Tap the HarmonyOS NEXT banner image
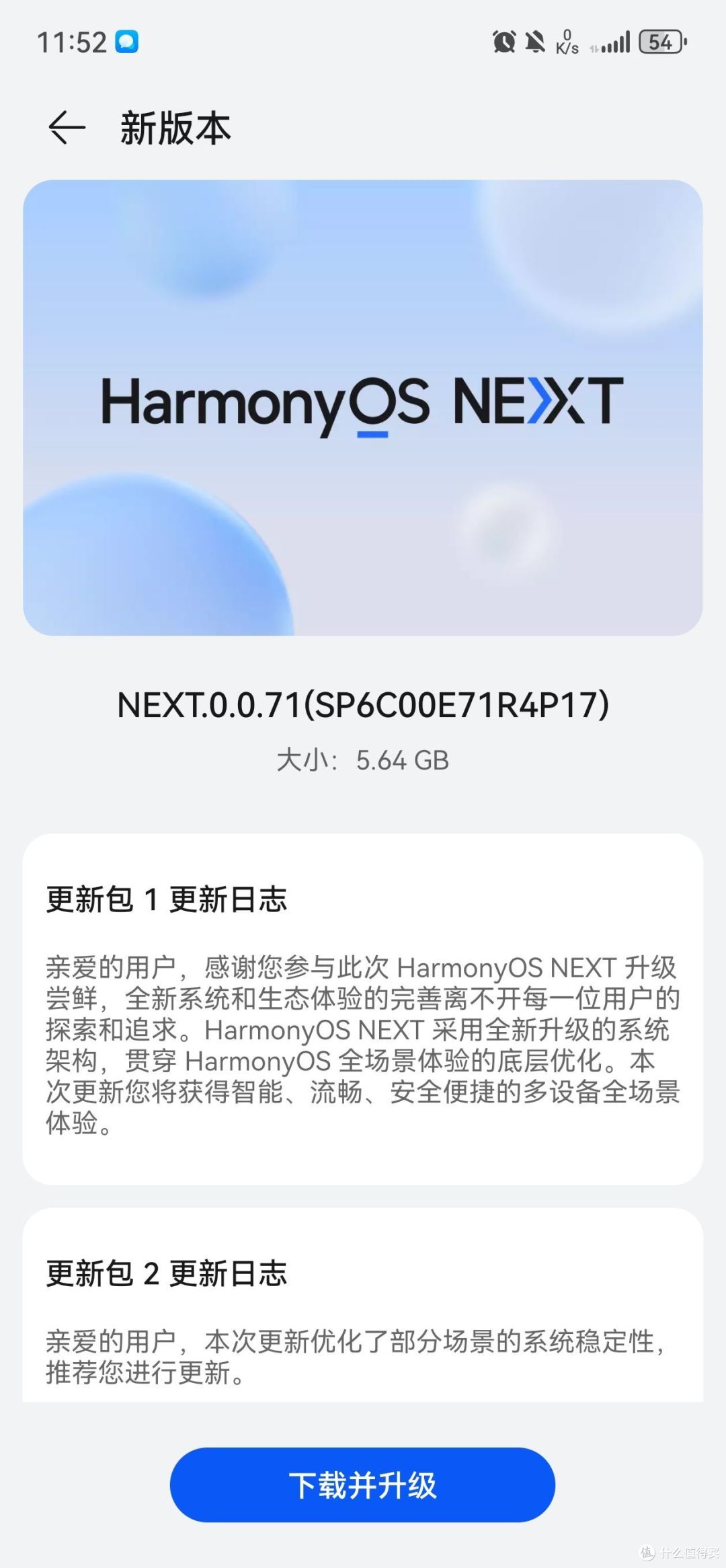The image size is (726, 1568). point(363,407)
